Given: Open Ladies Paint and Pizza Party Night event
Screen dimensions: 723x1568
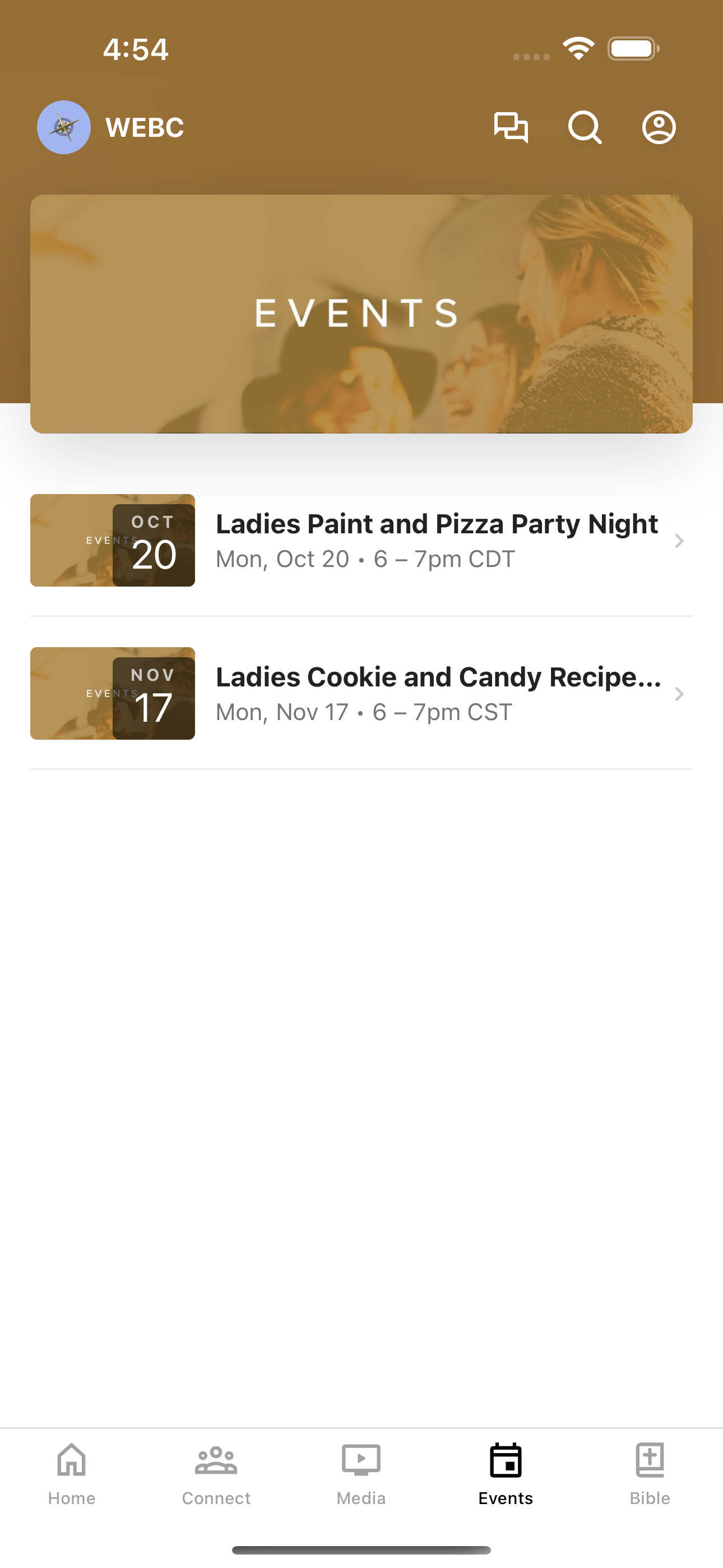Looking at the screenshot, I should [x=361, y=541].
